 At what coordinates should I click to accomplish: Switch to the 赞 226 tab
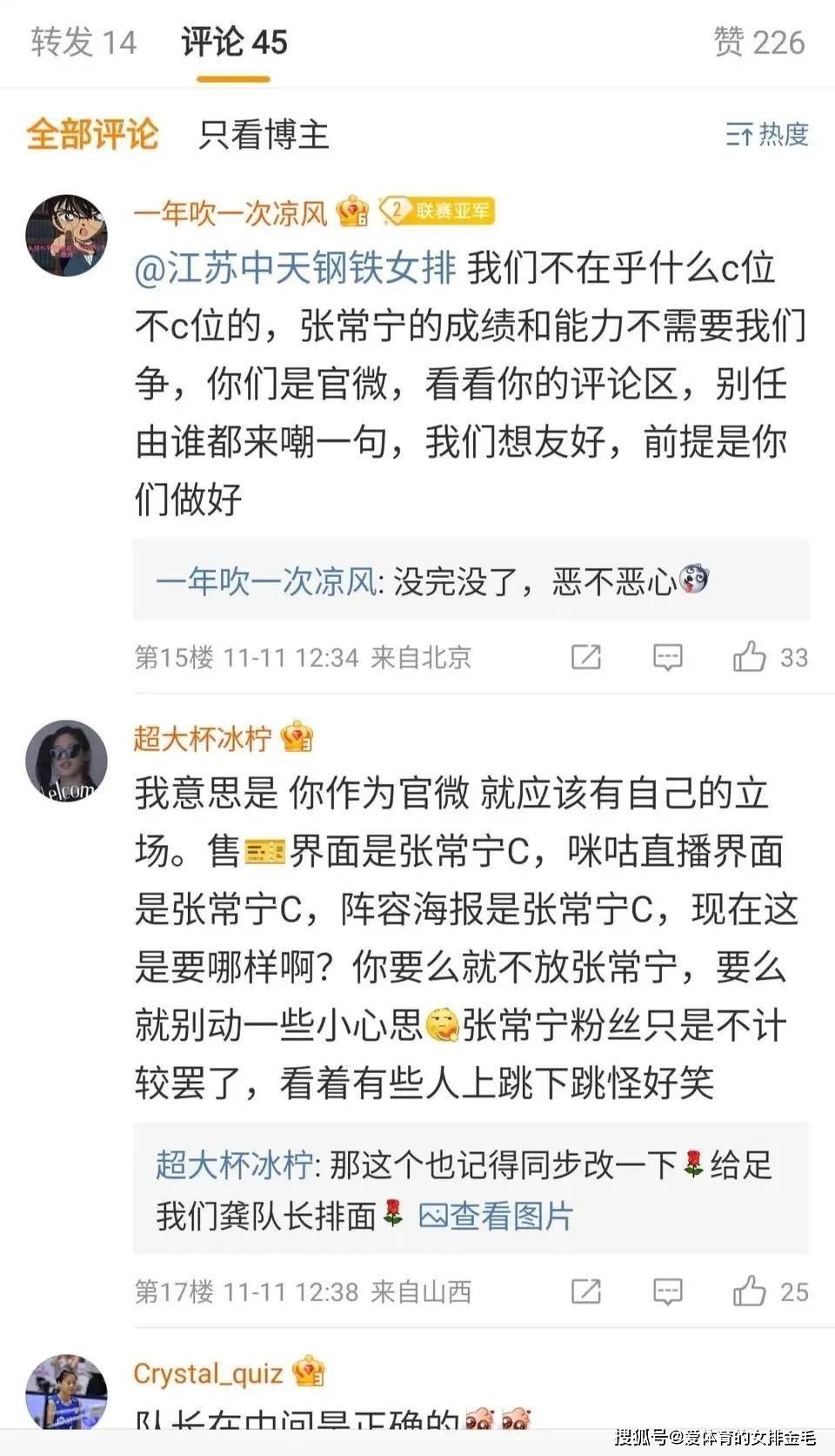pos(758,42)
